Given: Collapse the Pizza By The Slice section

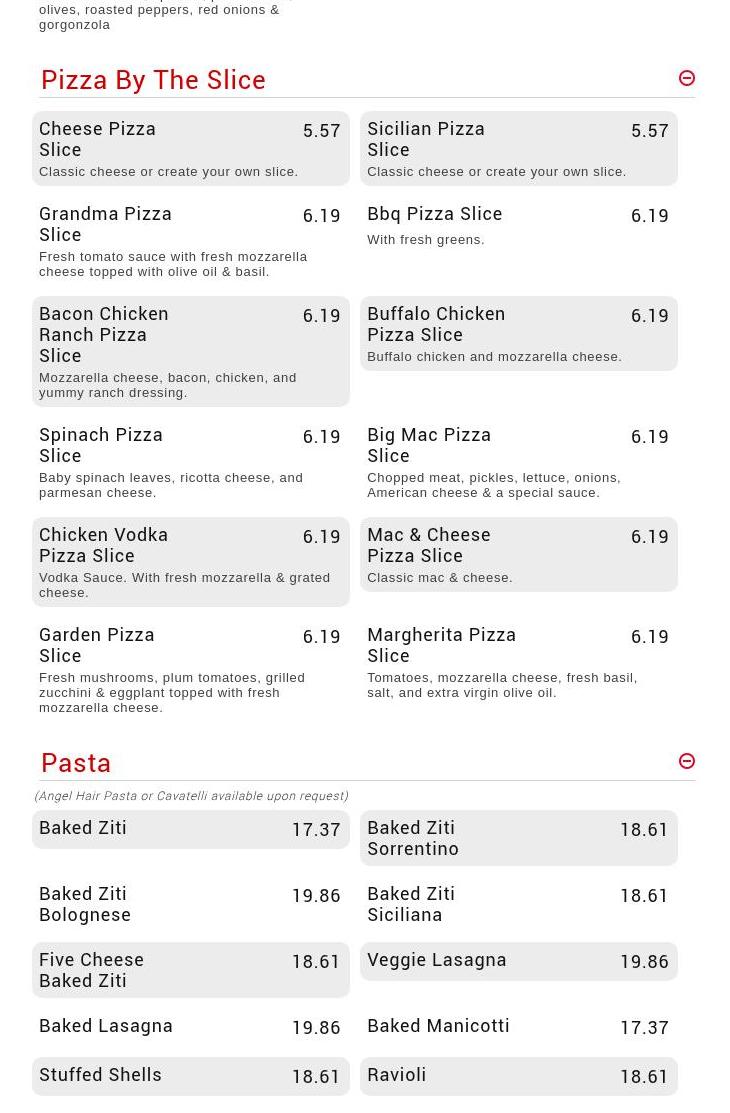Looking at the screenshot, I should [x=687, y=78].
